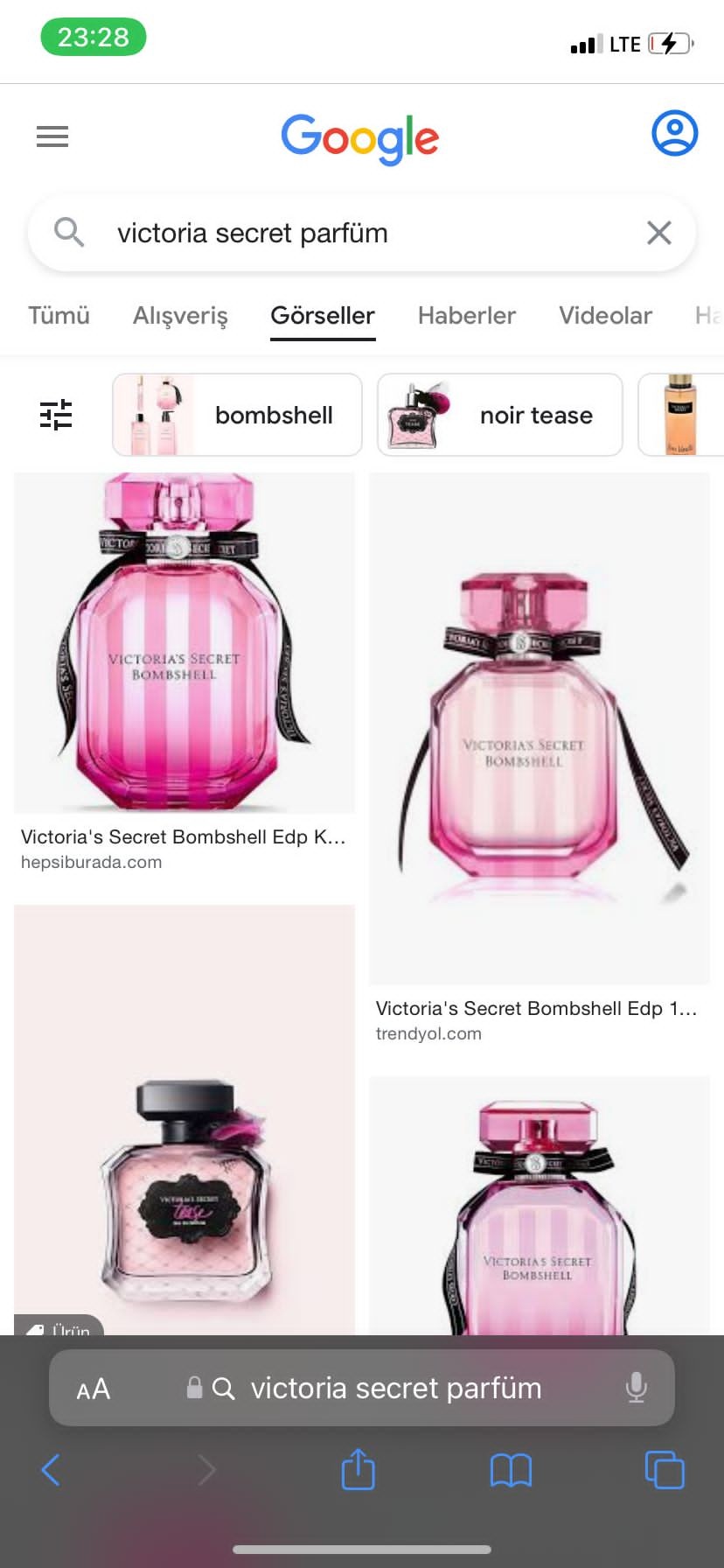This screenshot has width=724, height=1568.
Task: Open the Tease perfume image marked Ürün
Action: [184, 1119]
